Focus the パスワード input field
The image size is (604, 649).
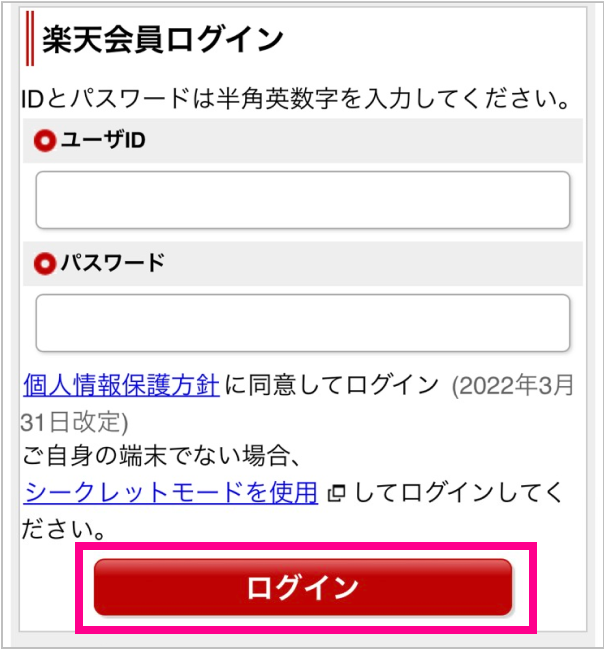point(302,323)
